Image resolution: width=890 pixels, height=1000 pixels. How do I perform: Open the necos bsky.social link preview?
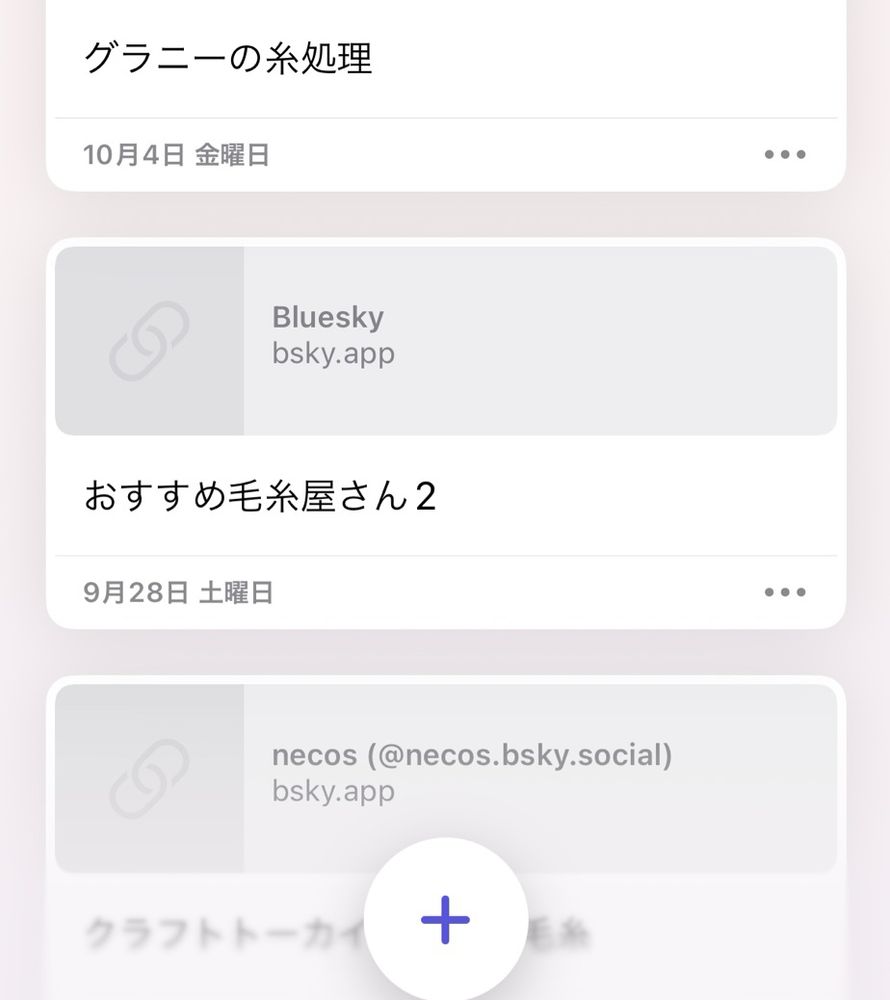[446, 778]
